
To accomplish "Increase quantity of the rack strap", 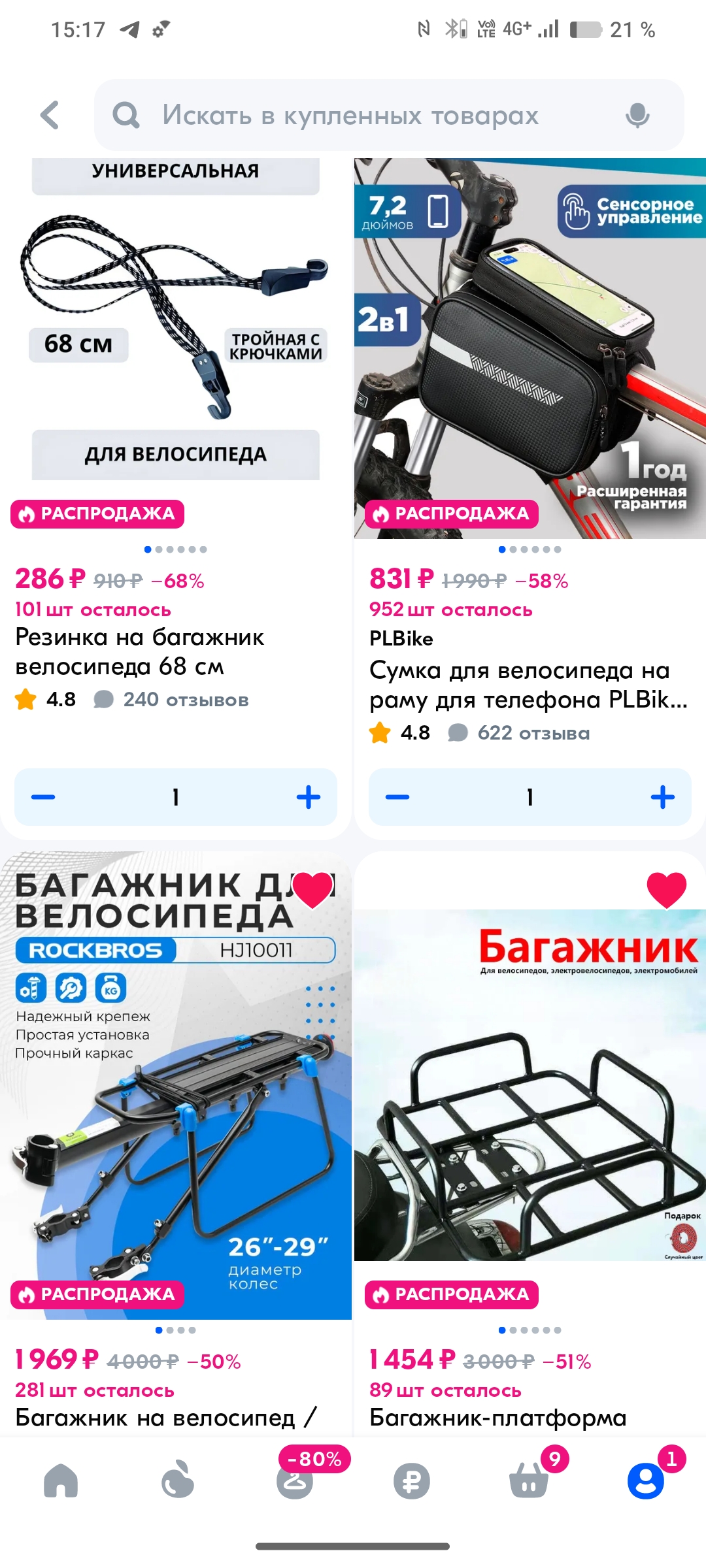I will (x=308, y=797).
